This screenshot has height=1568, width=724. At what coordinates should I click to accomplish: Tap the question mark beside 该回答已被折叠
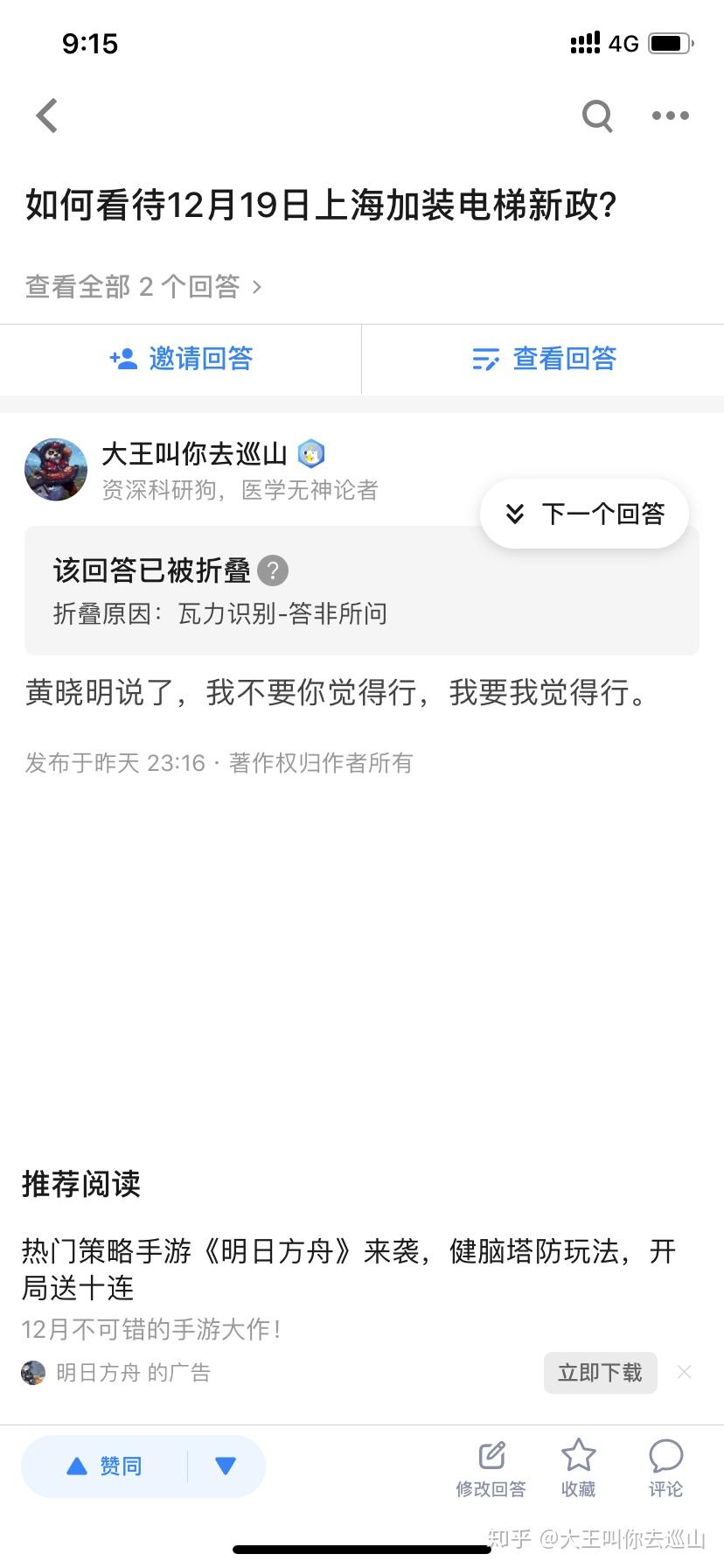[x=273, y=570]
